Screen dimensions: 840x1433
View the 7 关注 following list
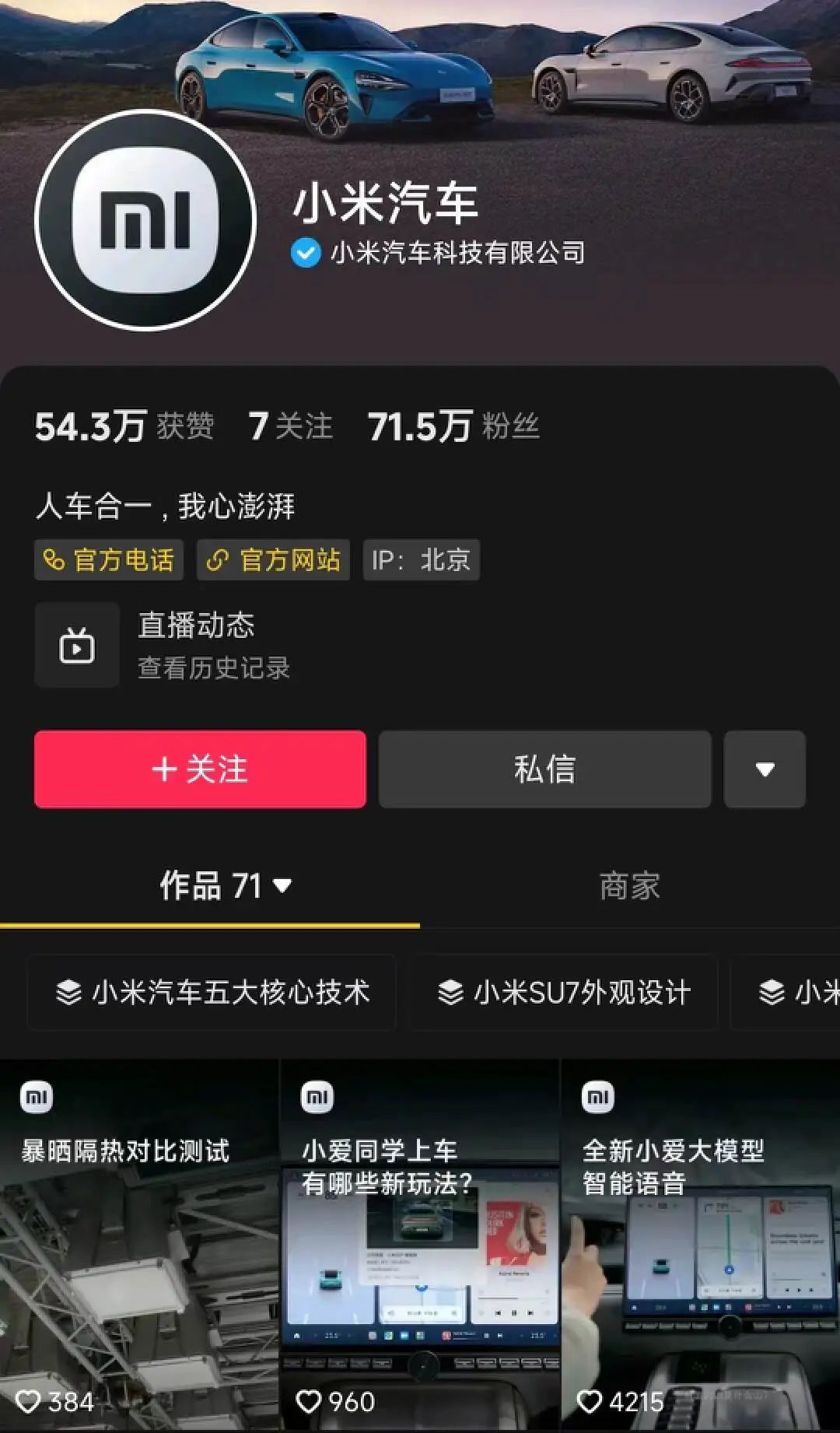click(290, 426)
